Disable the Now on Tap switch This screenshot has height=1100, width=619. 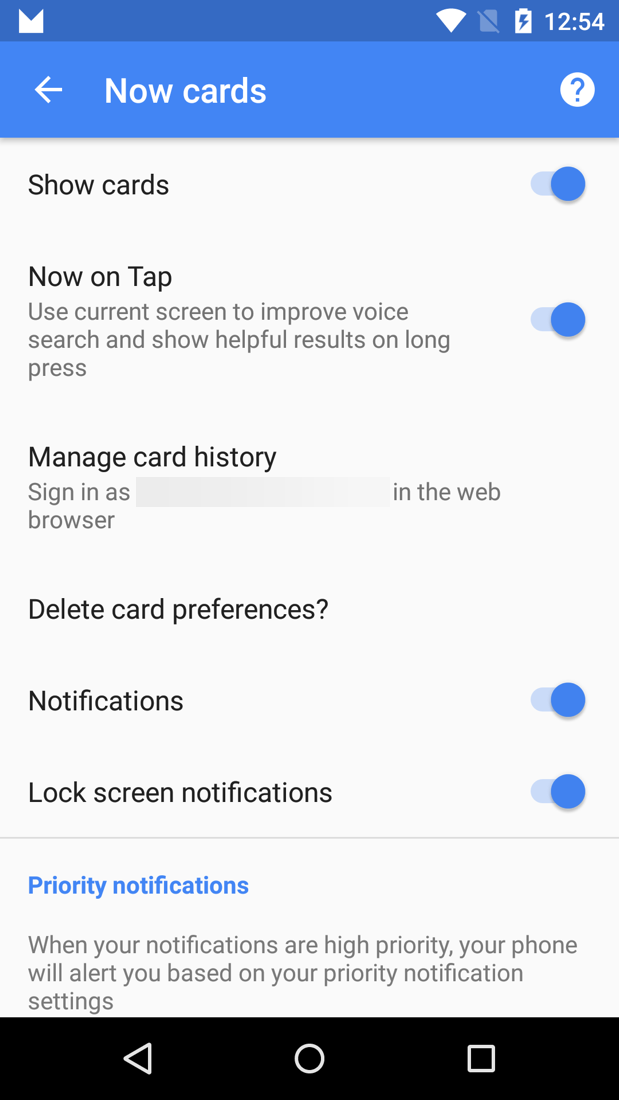pyautogui.click(x=557, y=320)
